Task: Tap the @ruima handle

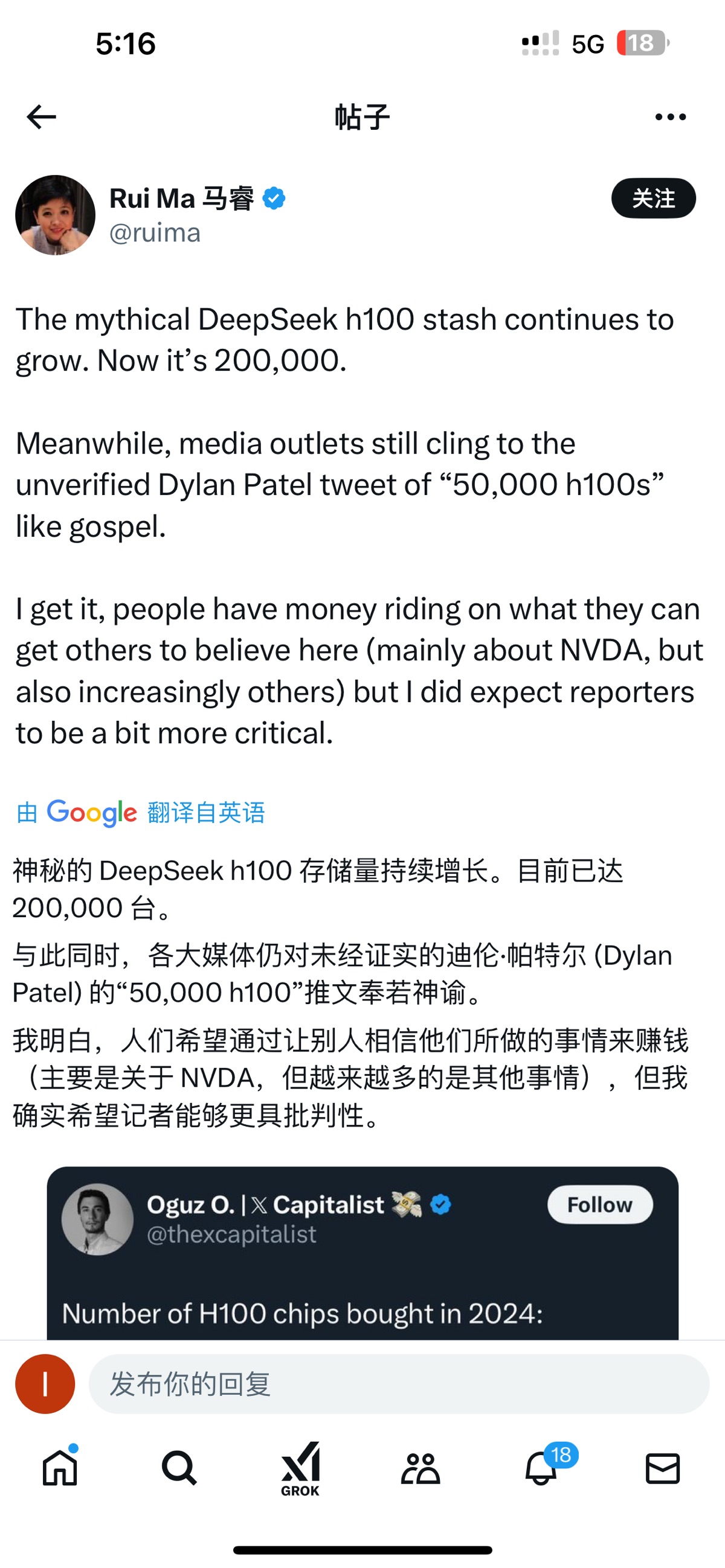Action: pos(155,232)
